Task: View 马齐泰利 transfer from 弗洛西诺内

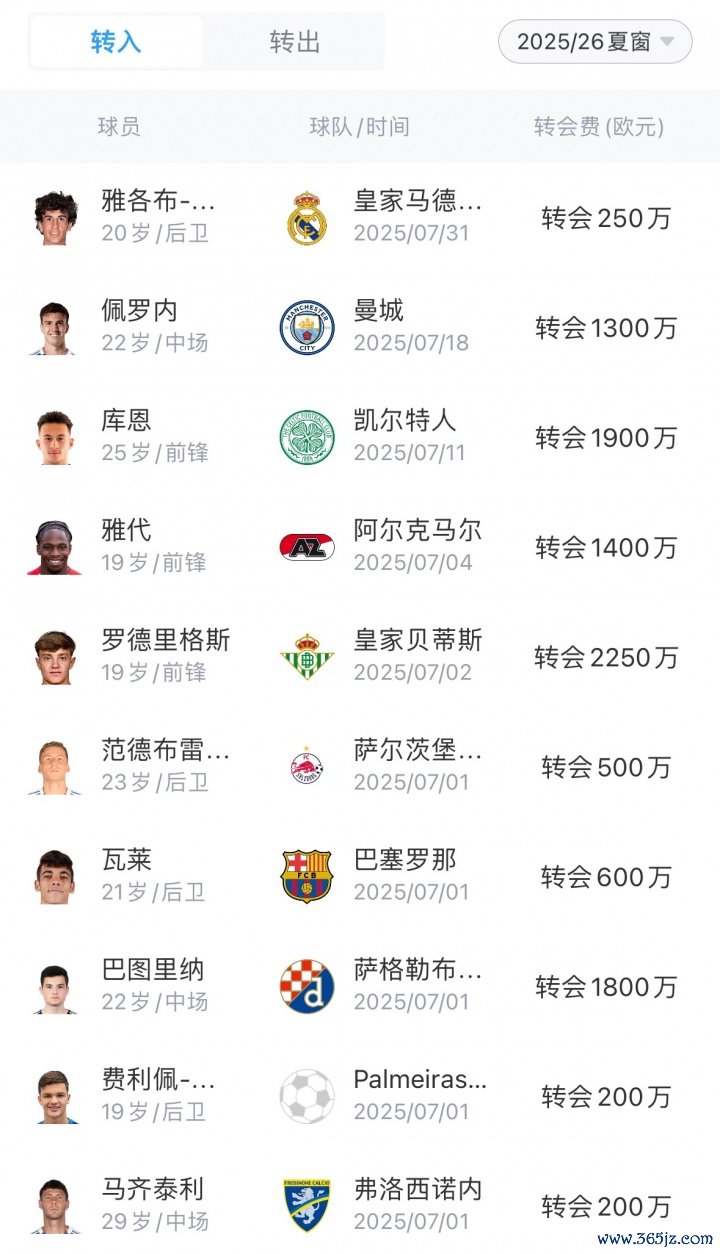Action: pos(360,1205)
